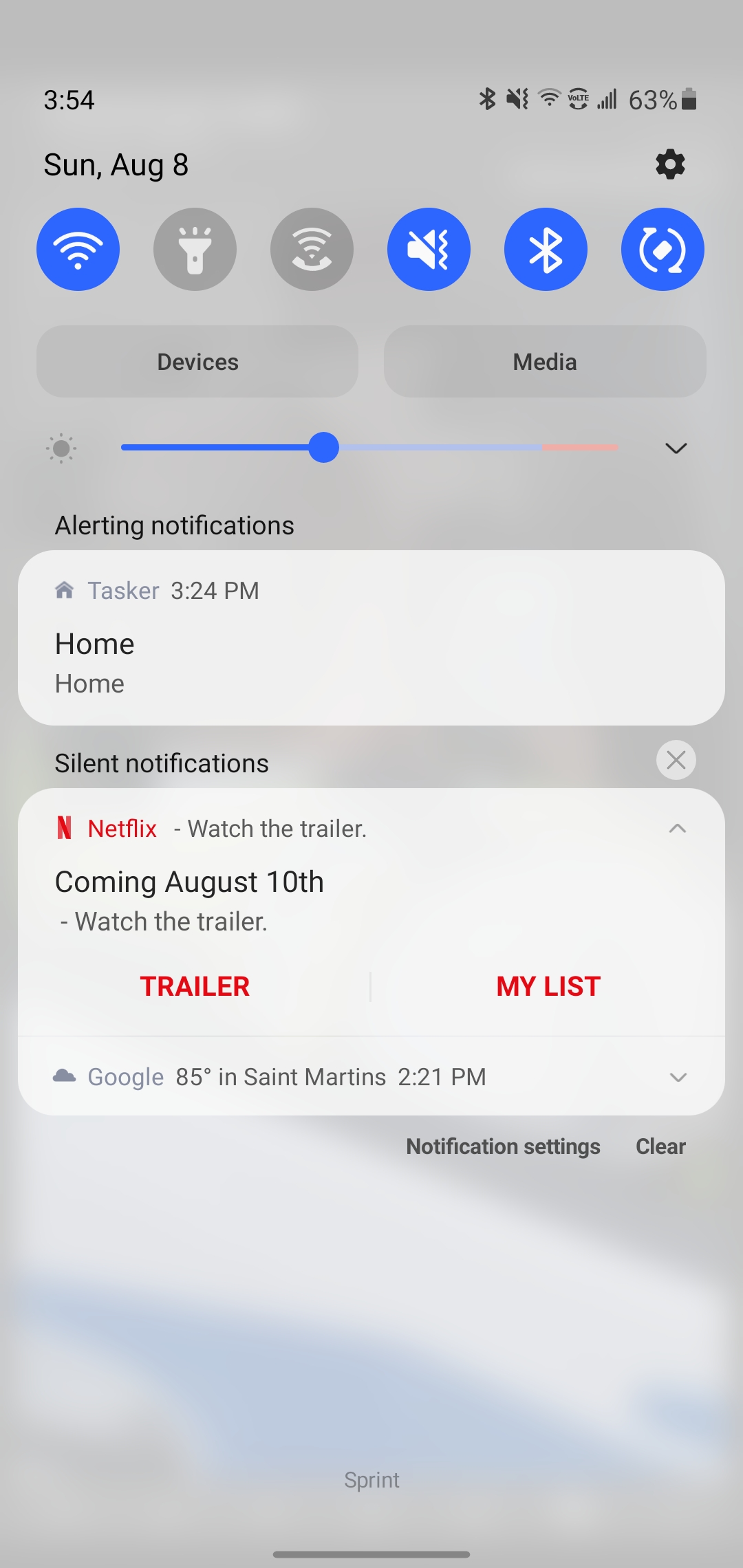Adjust the brightness slider

(323, 448)
